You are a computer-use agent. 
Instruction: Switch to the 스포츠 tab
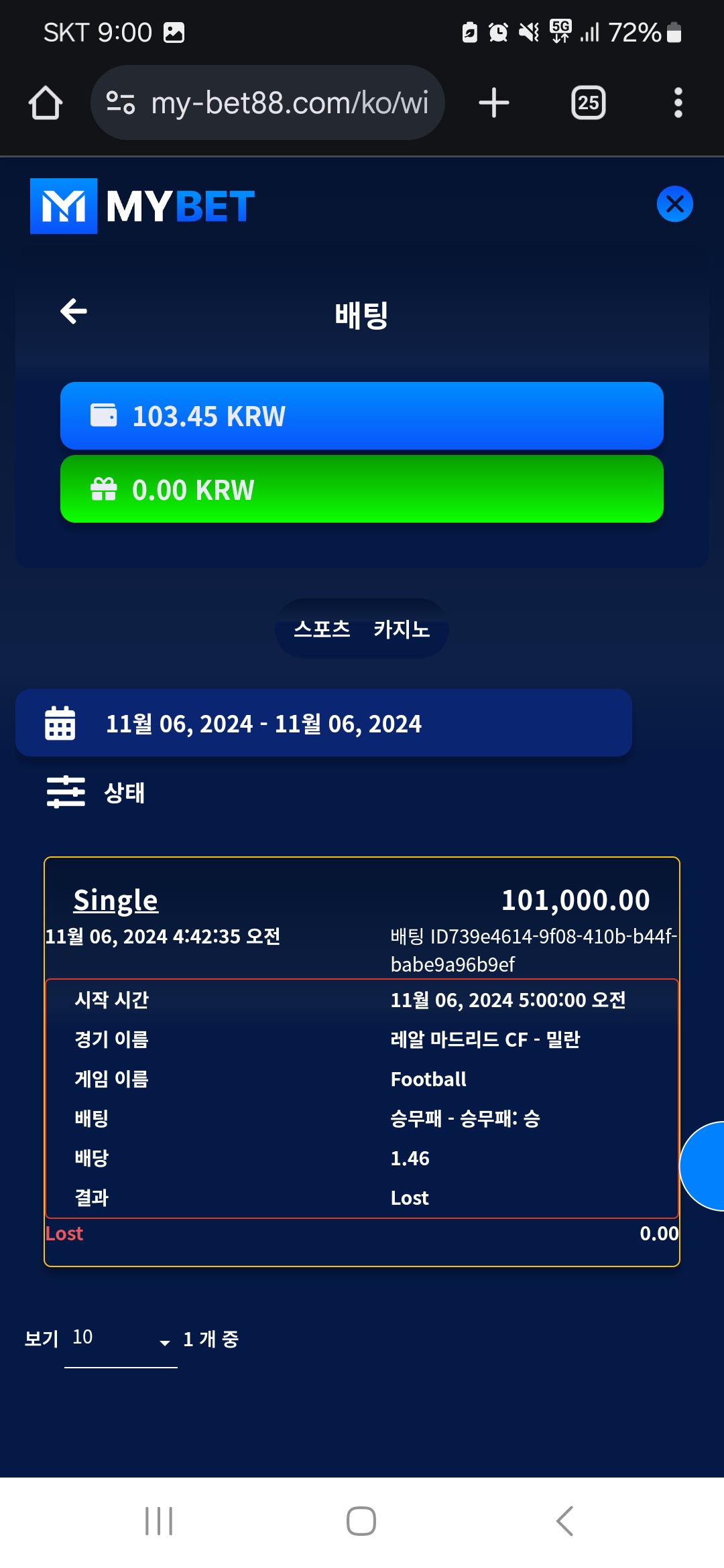tap(322, 629)
